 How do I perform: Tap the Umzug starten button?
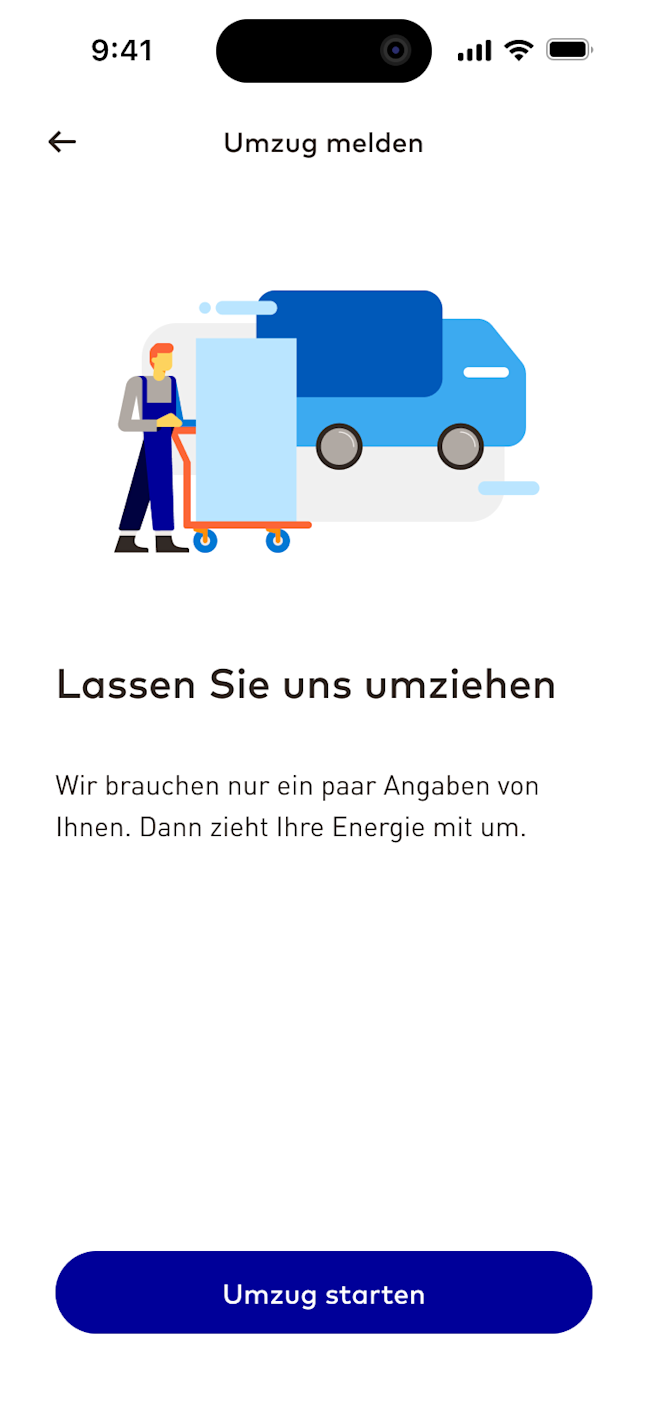[x=323, y=1292]
